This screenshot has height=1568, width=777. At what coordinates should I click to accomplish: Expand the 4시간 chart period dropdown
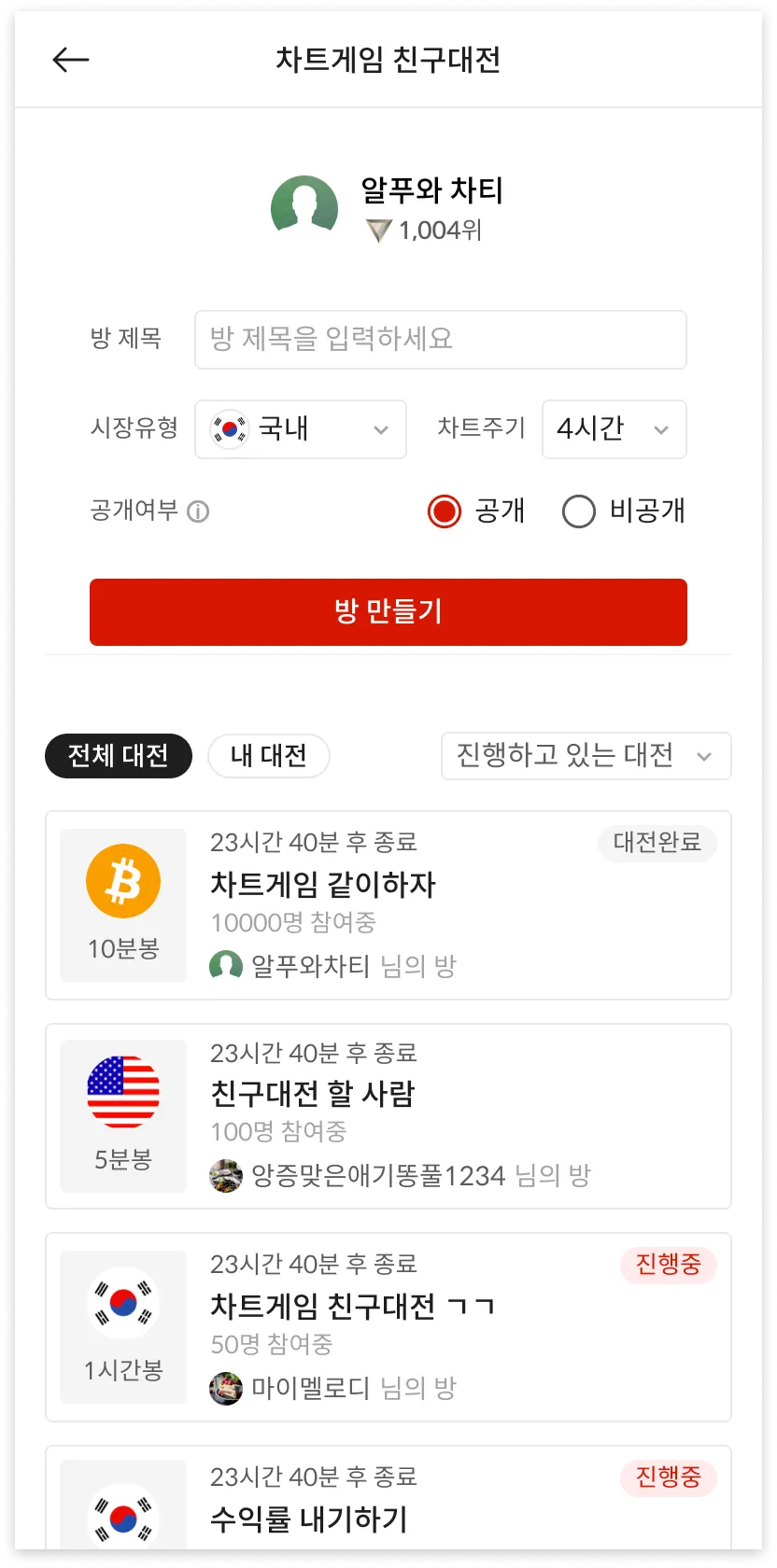click(614, 429)
